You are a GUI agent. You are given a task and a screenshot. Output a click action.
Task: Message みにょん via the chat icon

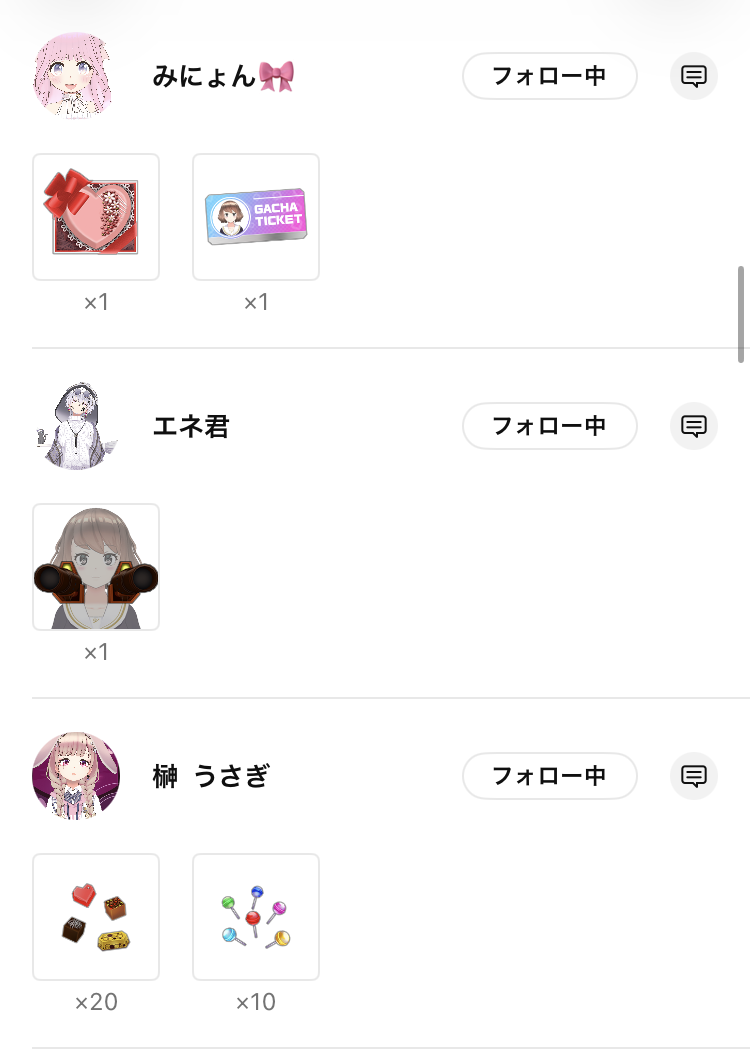click(694, 76)
